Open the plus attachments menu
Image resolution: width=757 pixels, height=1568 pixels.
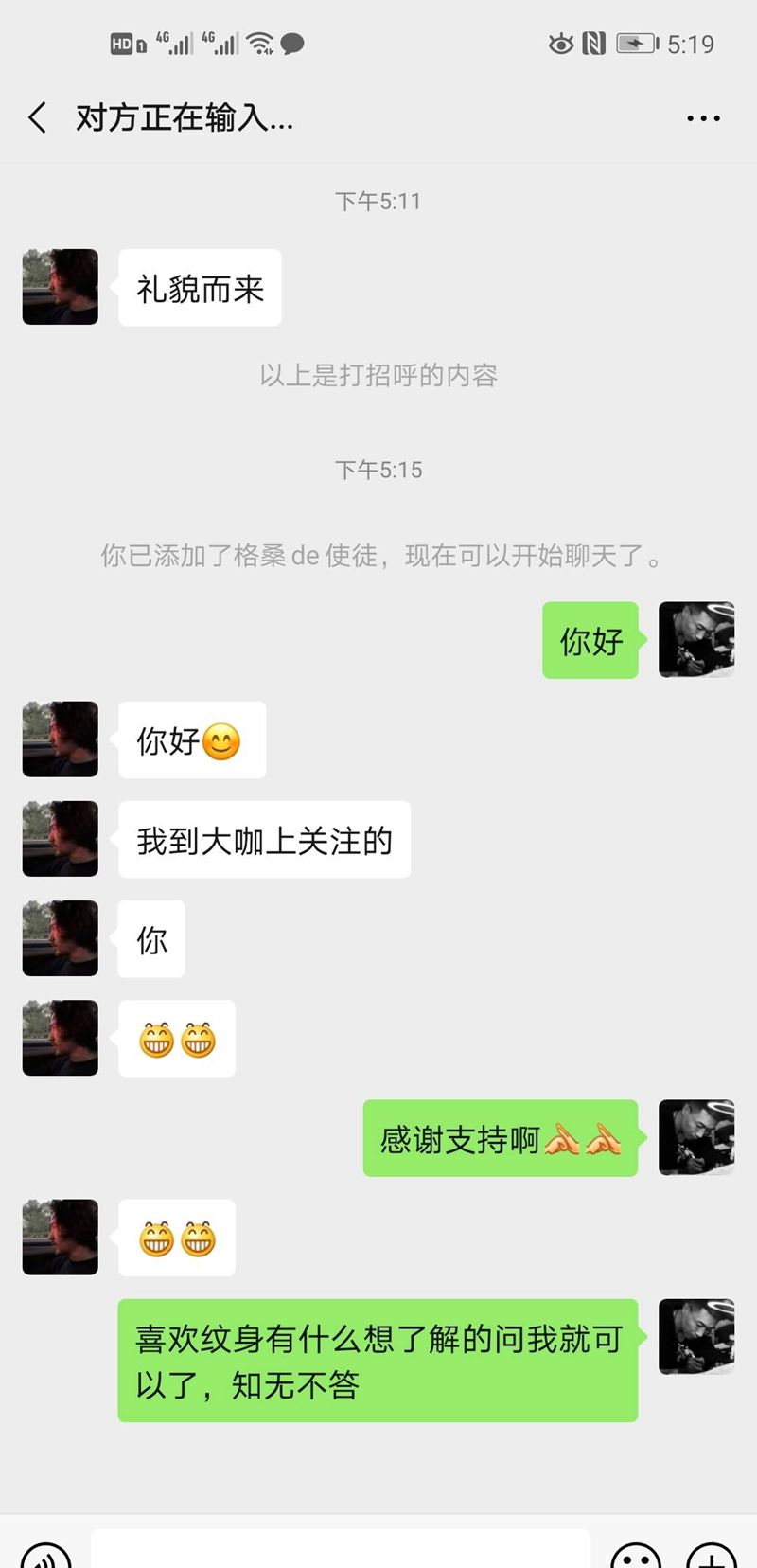[x=712, y=1555]
